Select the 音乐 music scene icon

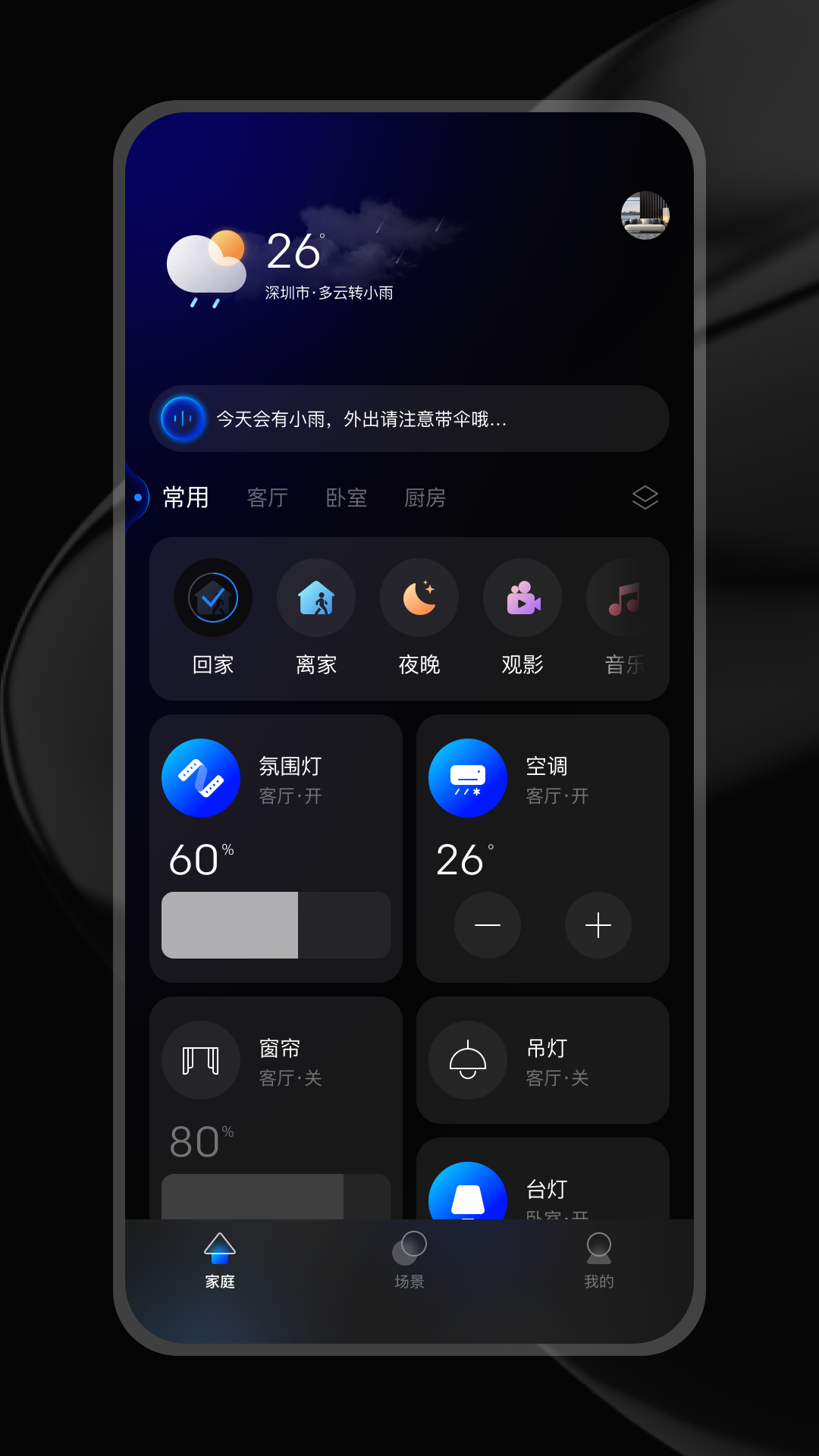623,598
